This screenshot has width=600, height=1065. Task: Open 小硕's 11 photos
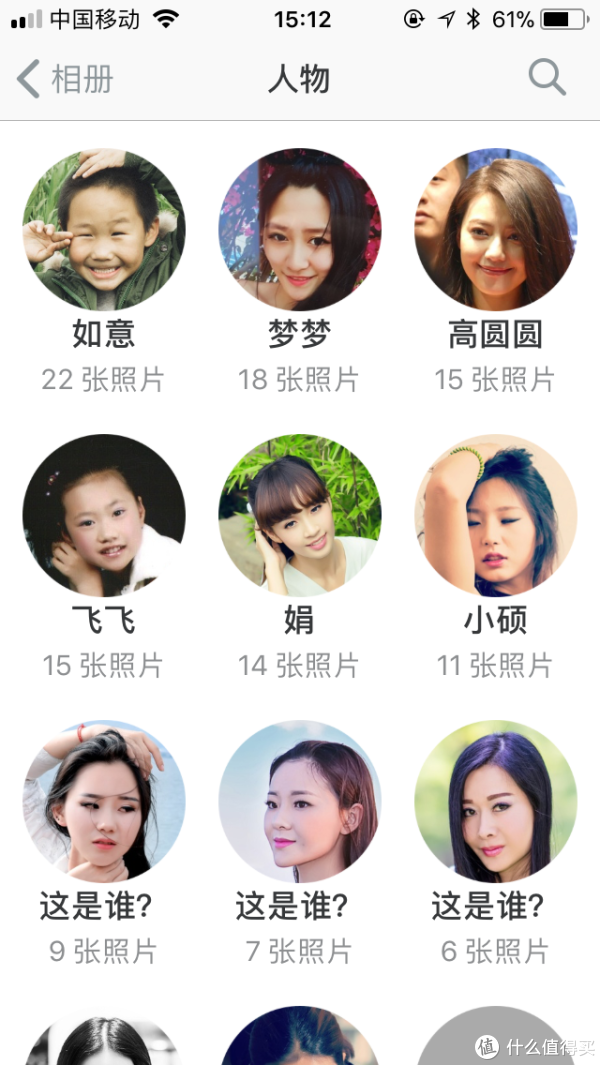pos(496,514)
